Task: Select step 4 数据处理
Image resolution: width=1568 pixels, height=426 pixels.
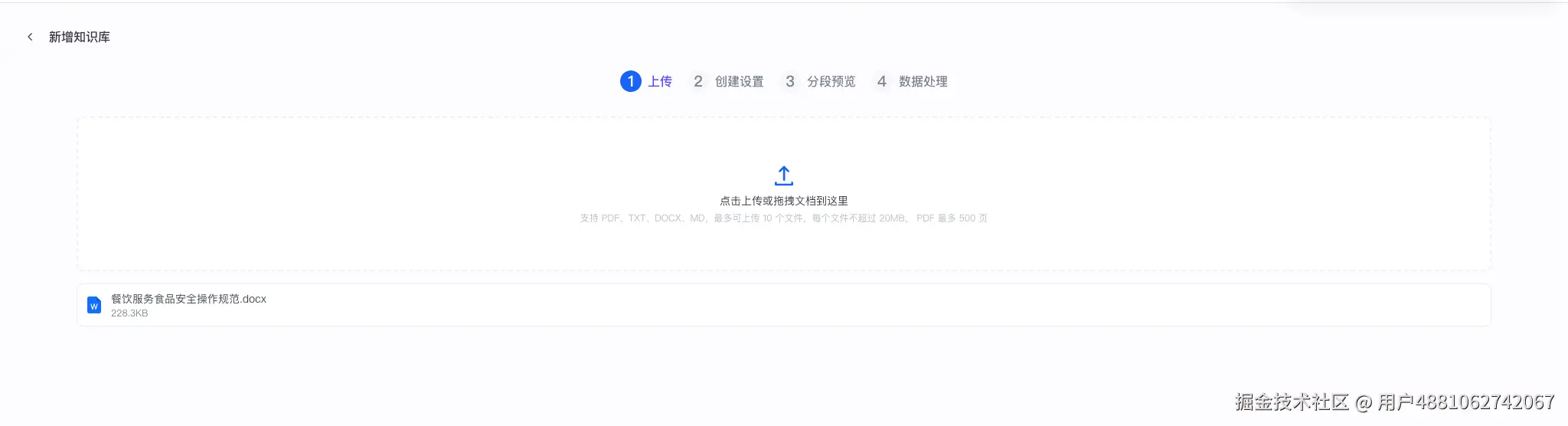Action: (x=911, y=81)
